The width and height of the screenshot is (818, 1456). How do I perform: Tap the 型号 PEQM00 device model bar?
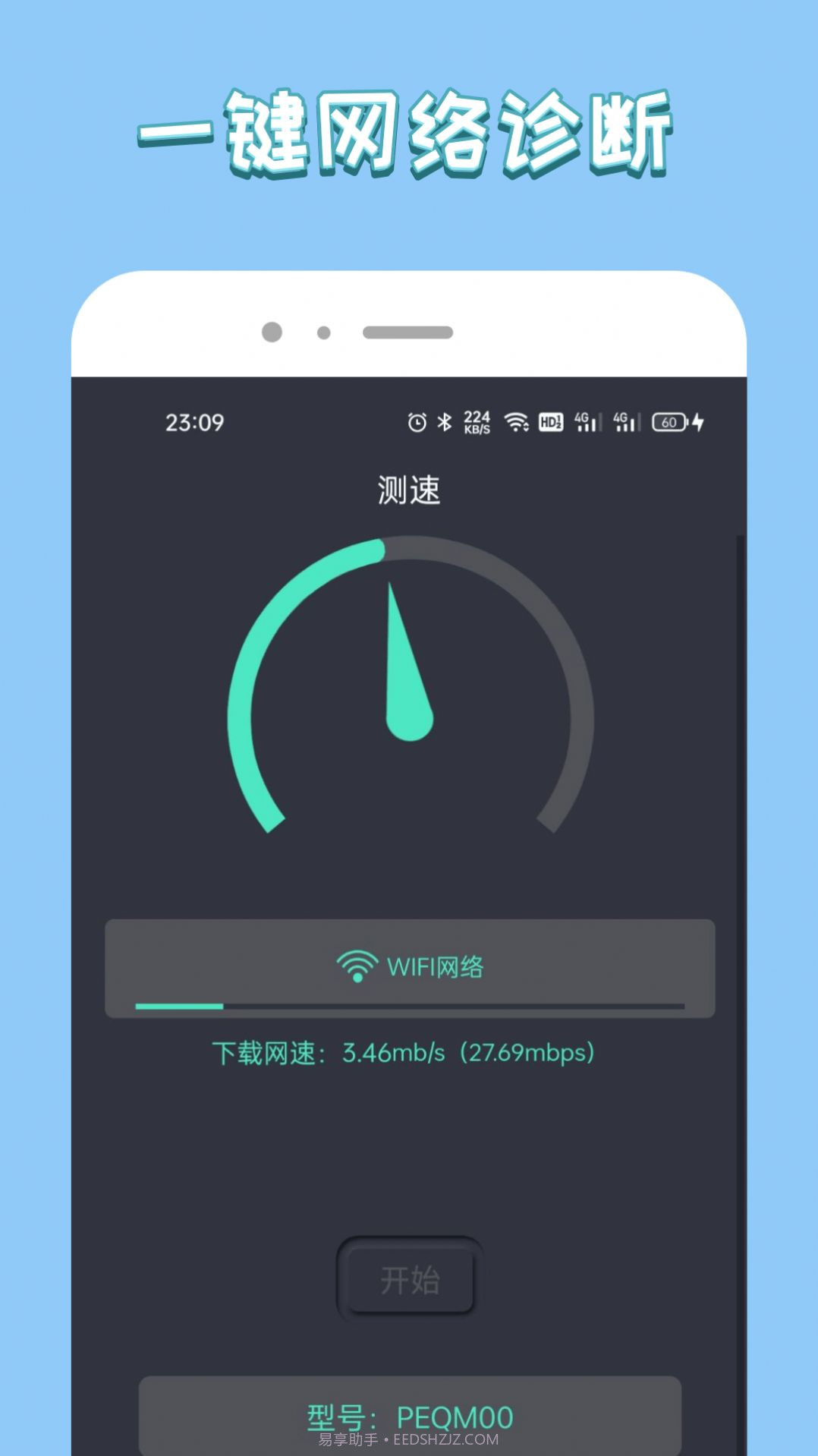pyautogui.click(x=409, y=1413)
